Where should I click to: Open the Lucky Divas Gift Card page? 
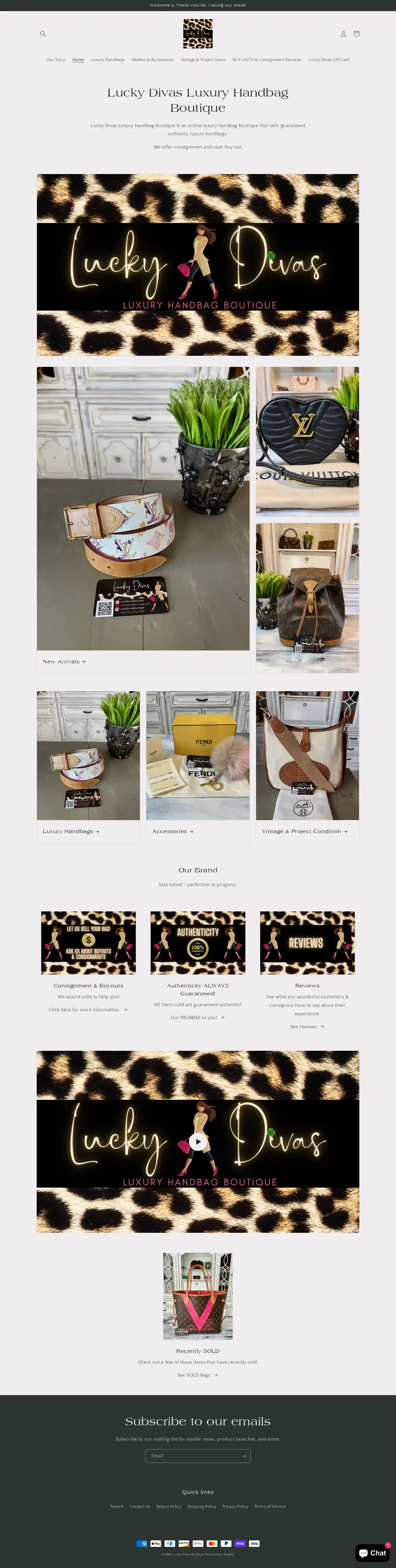329,60
